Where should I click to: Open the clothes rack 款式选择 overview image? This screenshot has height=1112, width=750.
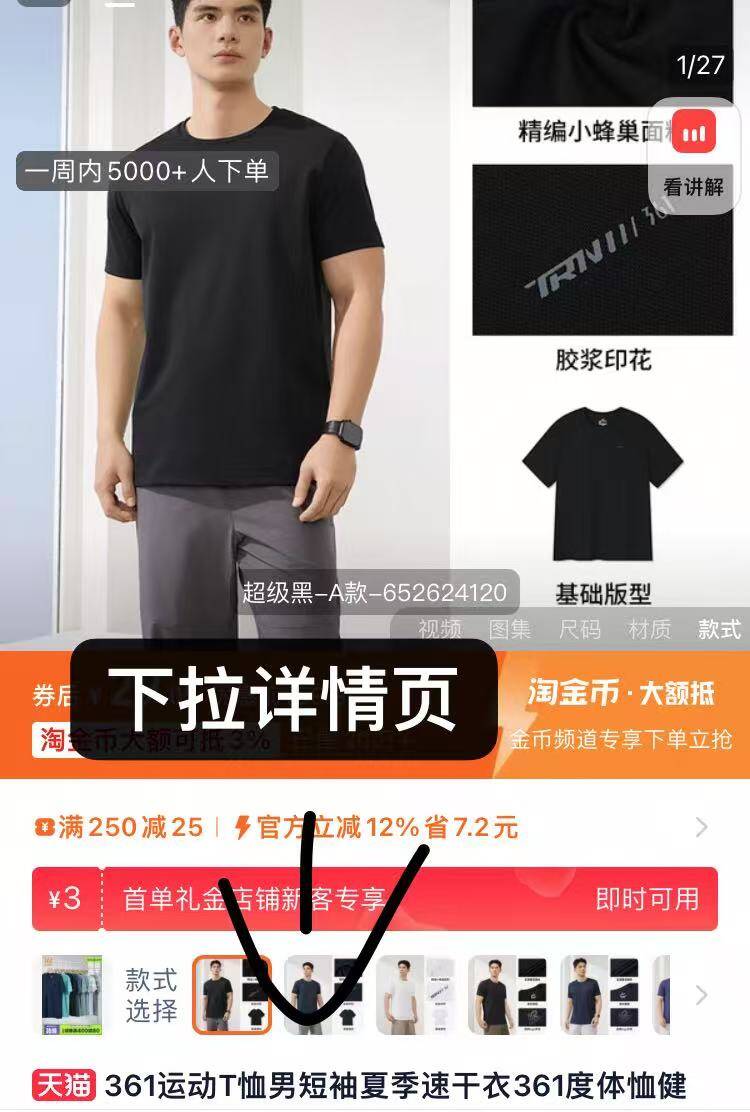click(x=71, y=994)
